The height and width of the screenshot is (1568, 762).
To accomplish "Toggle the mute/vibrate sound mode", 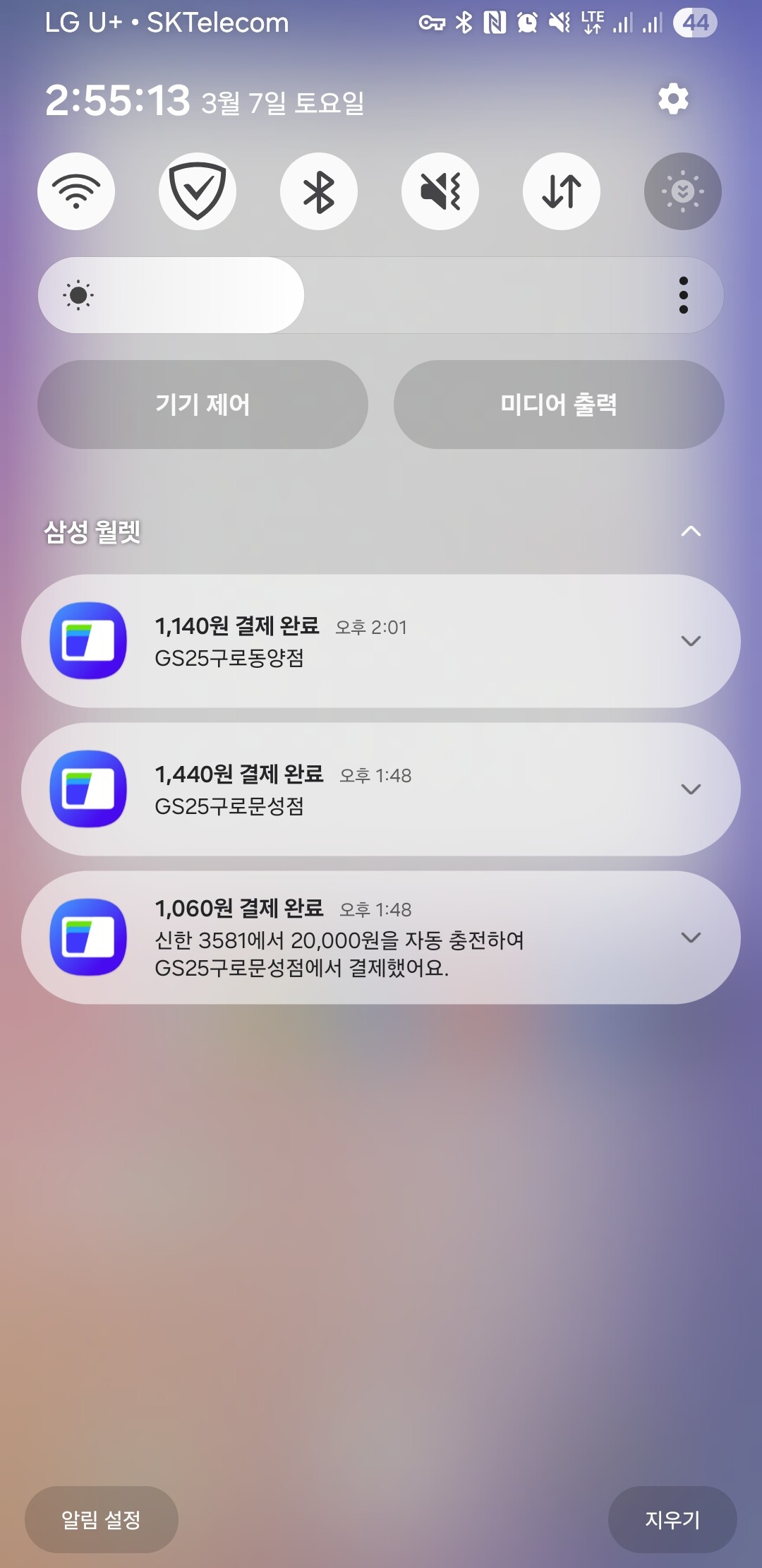I will coord(440,191).
